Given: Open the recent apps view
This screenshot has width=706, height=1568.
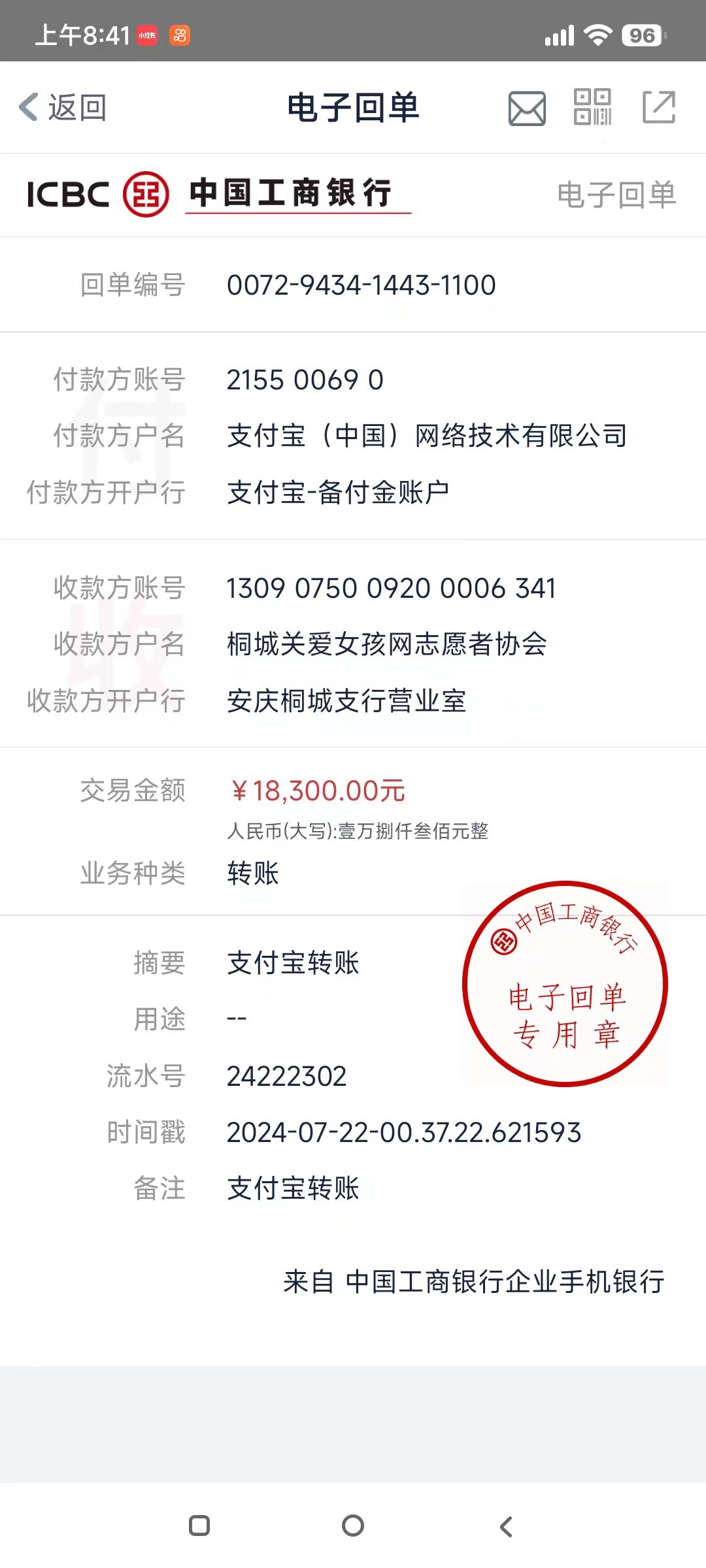Looking at the screenshot, I should click(x=199, y=1526).
